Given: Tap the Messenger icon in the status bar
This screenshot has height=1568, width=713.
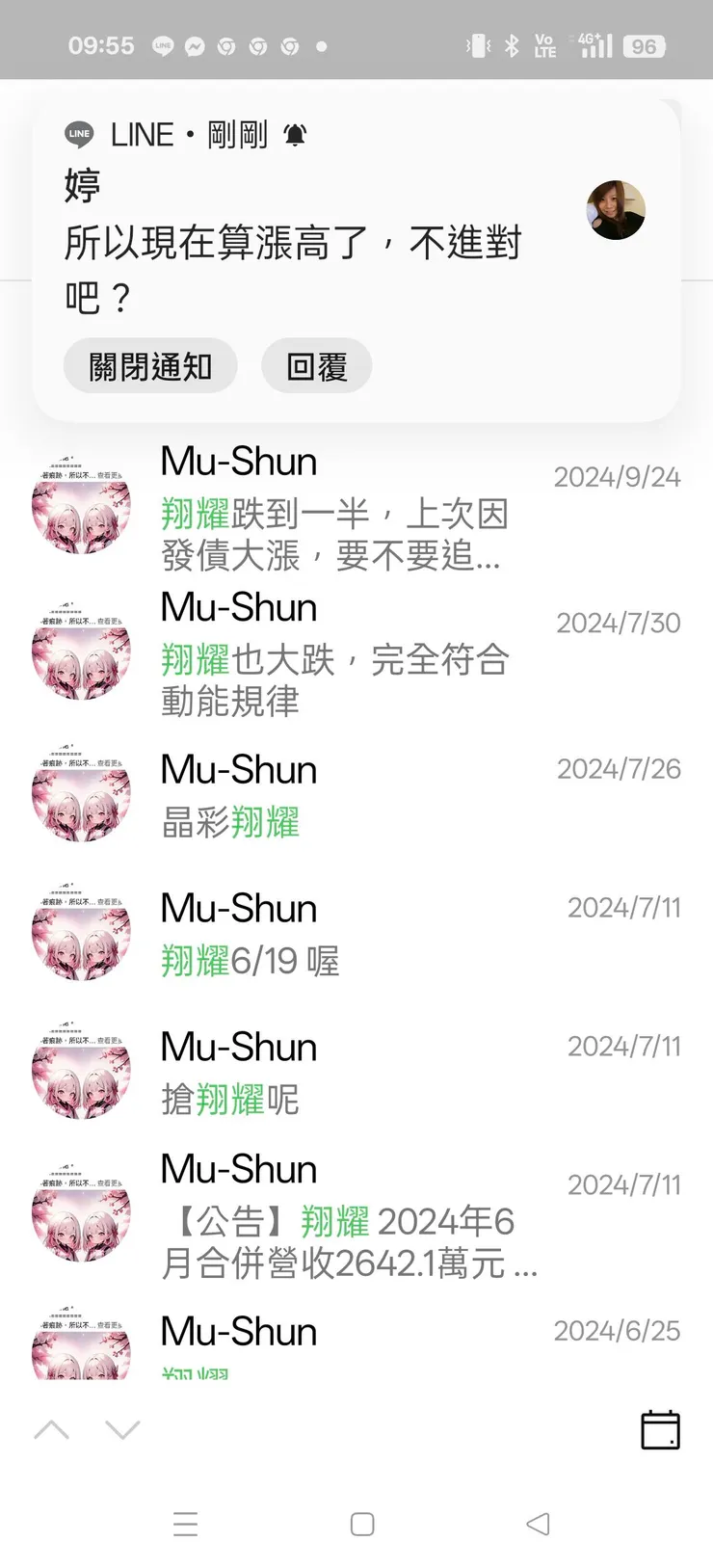Looking at the screenshot, I should [x=192, y=45].
